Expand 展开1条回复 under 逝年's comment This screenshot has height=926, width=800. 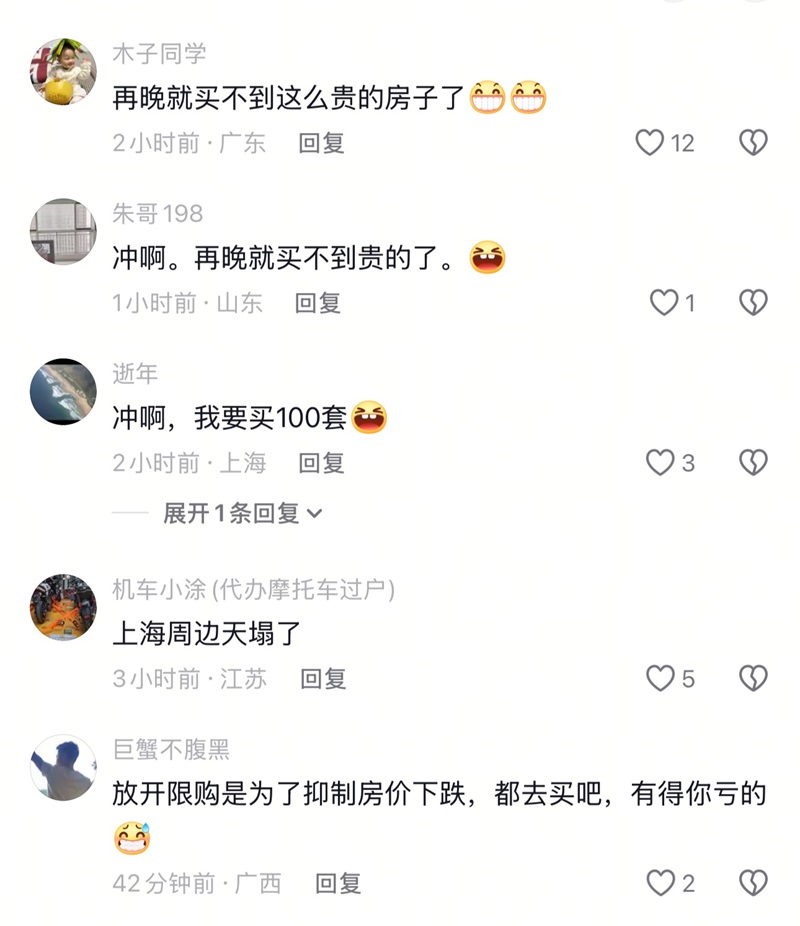coord(242,513)
